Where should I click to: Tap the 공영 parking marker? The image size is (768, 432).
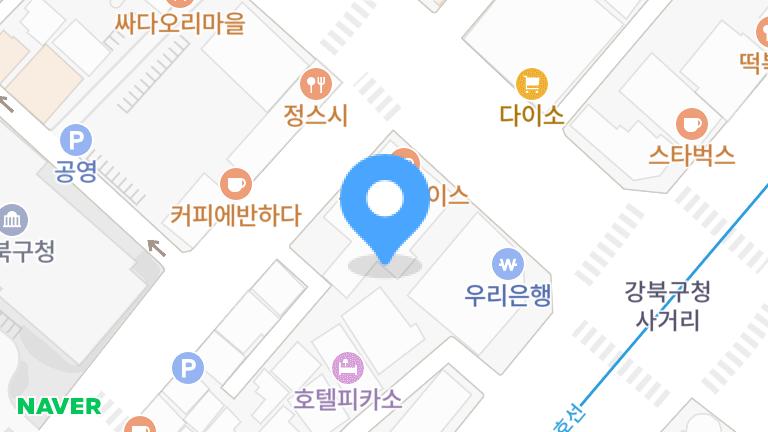(x=76, y=140)
